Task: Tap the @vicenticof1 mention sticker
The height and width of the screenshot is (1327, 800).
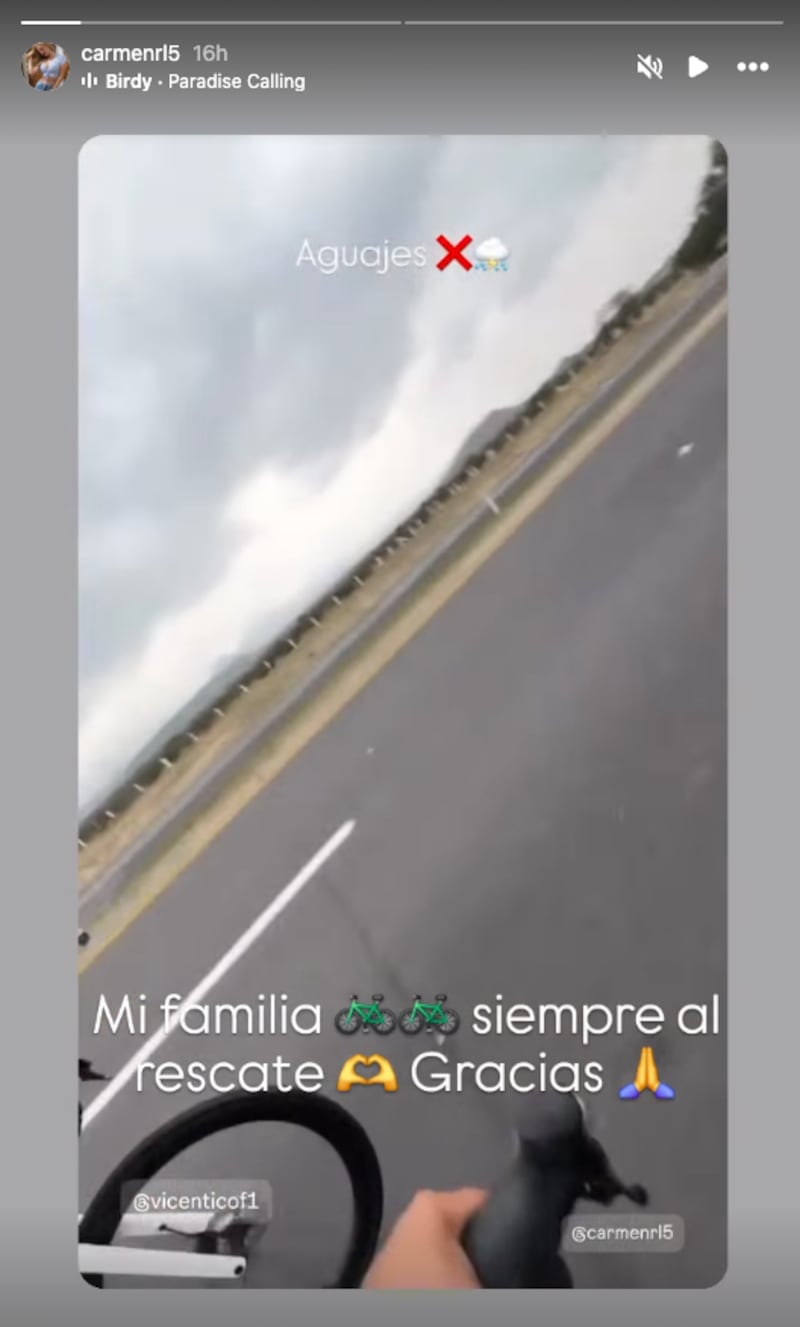Action: [x=194, y=1200]
